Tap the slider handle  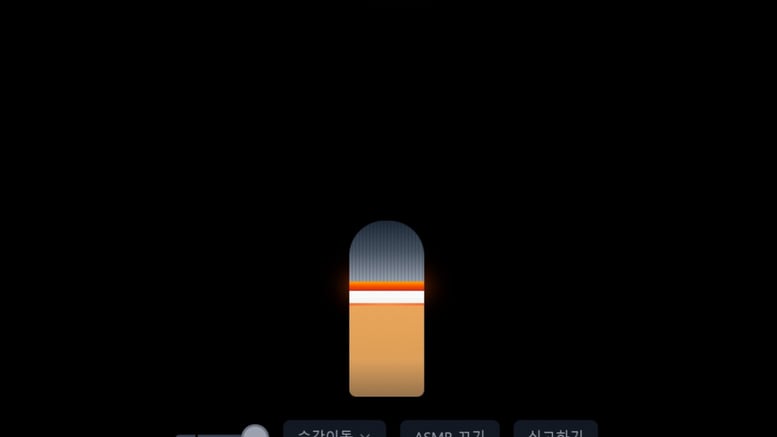click(x=255, y=433)
